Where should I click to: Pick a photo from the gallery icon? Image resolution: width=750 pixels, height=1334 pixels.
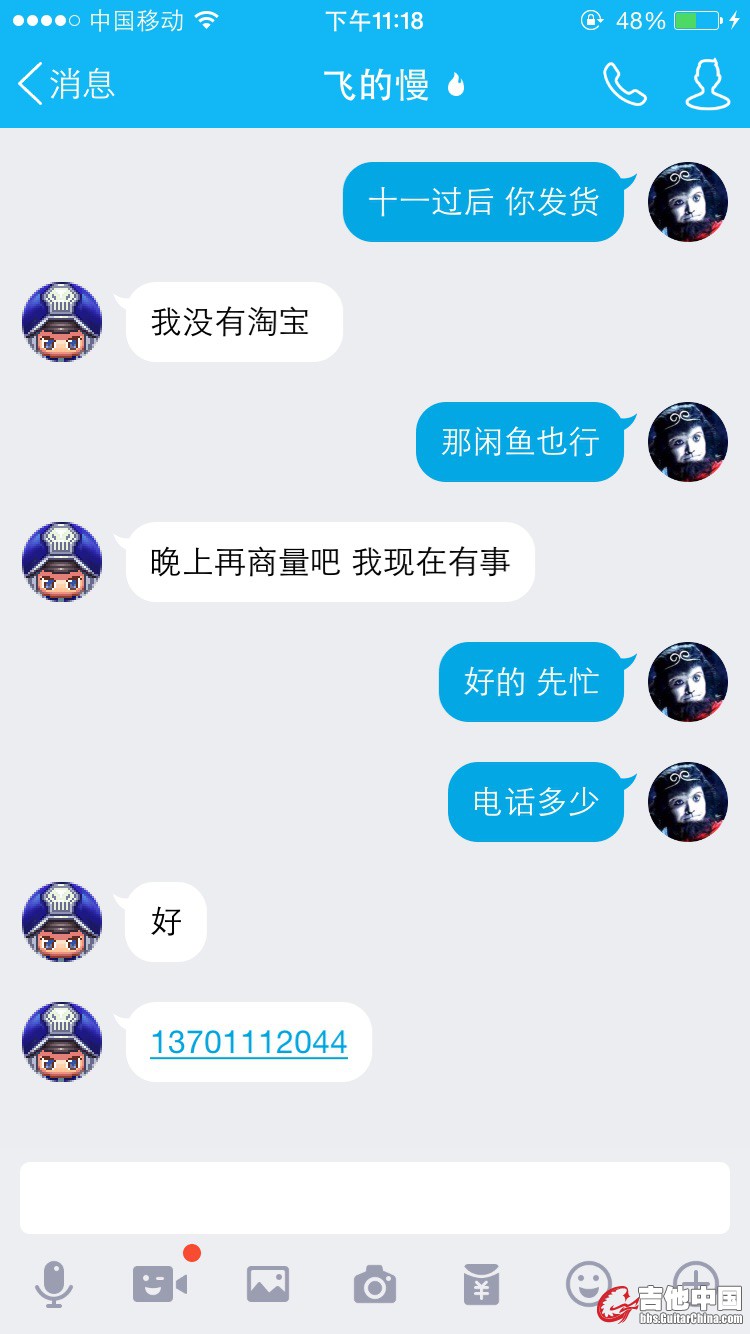268,1284
